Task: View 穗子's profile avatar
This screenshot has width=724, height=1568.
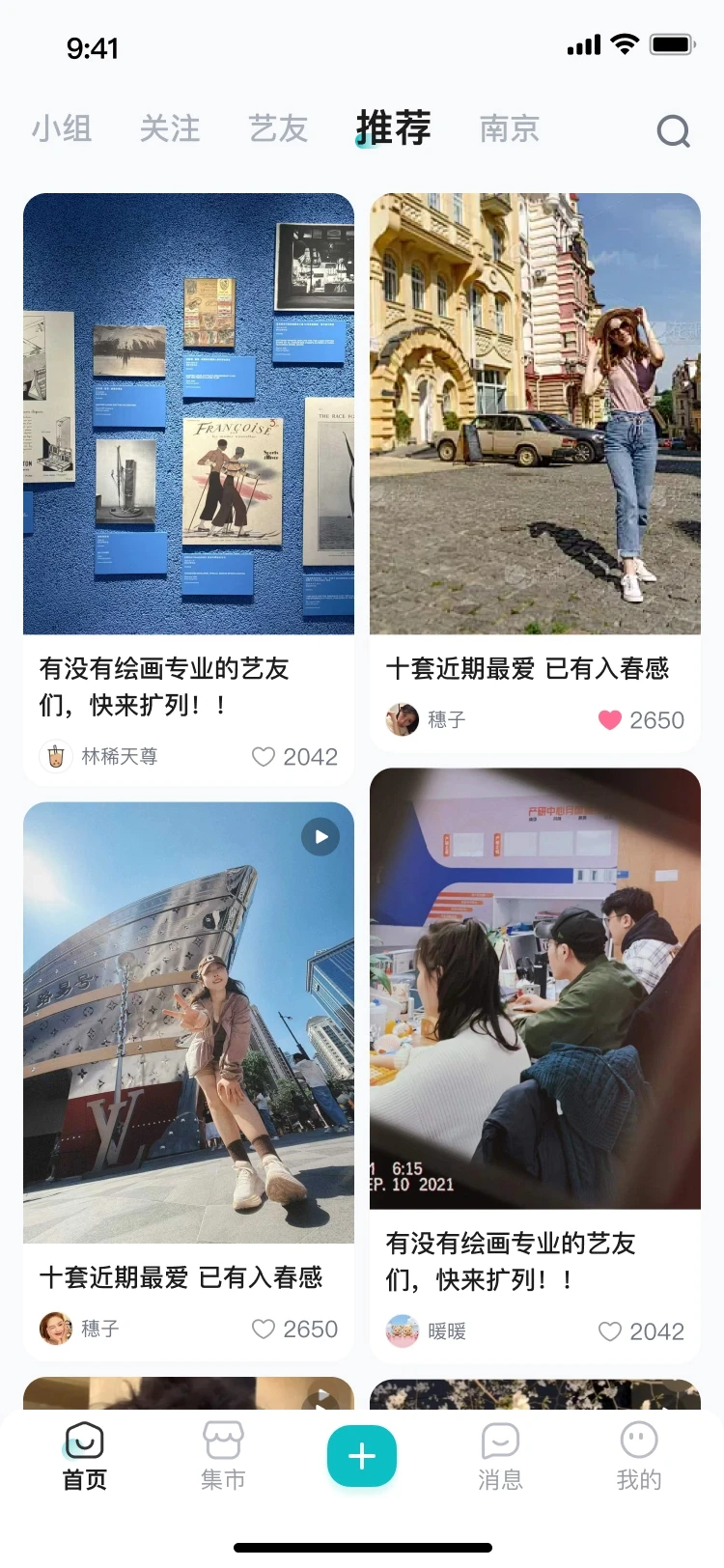Action: pyautogui.click(x=403, y=720)
